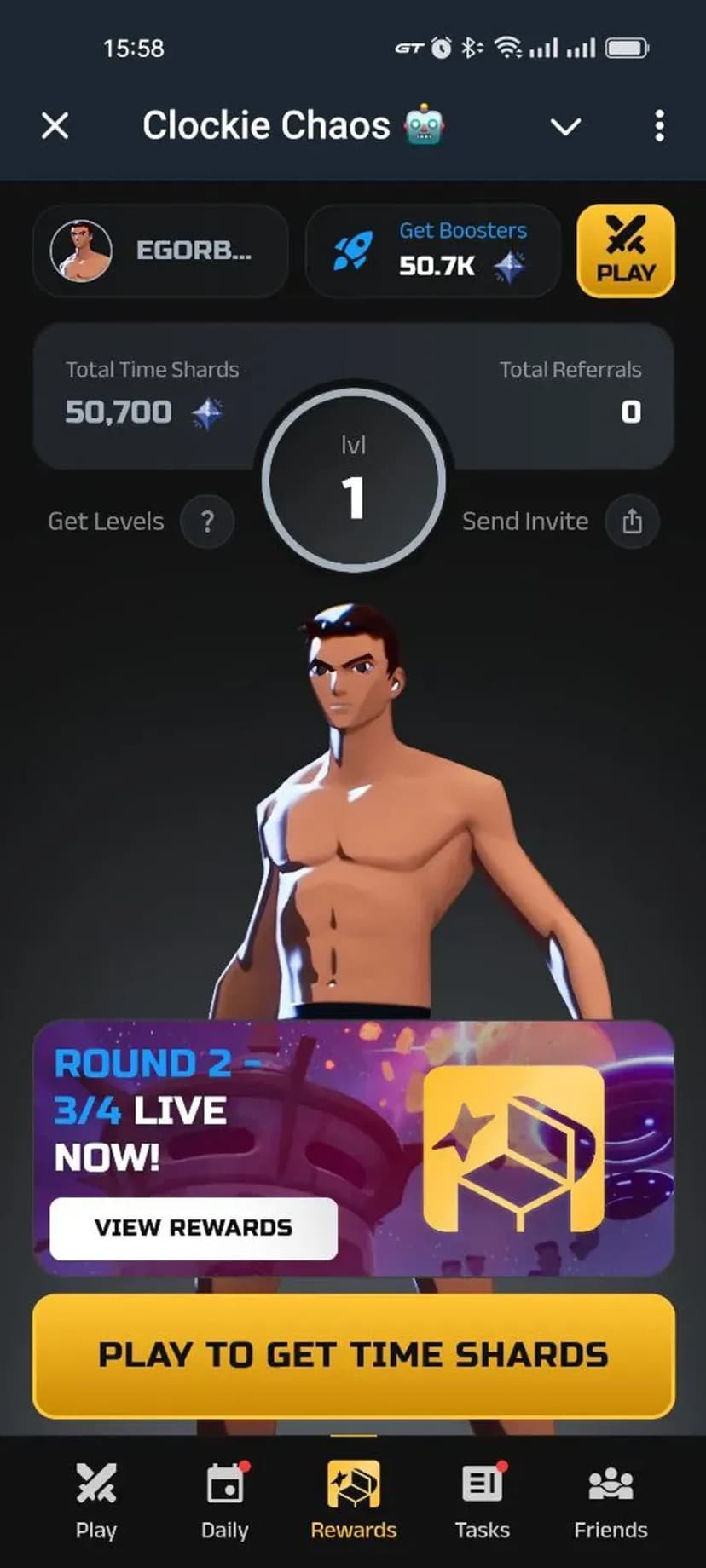706x1568 pixels.
Task: Go to the Tasks tab
Action: pyautogui.click(x=482, y=1502)
